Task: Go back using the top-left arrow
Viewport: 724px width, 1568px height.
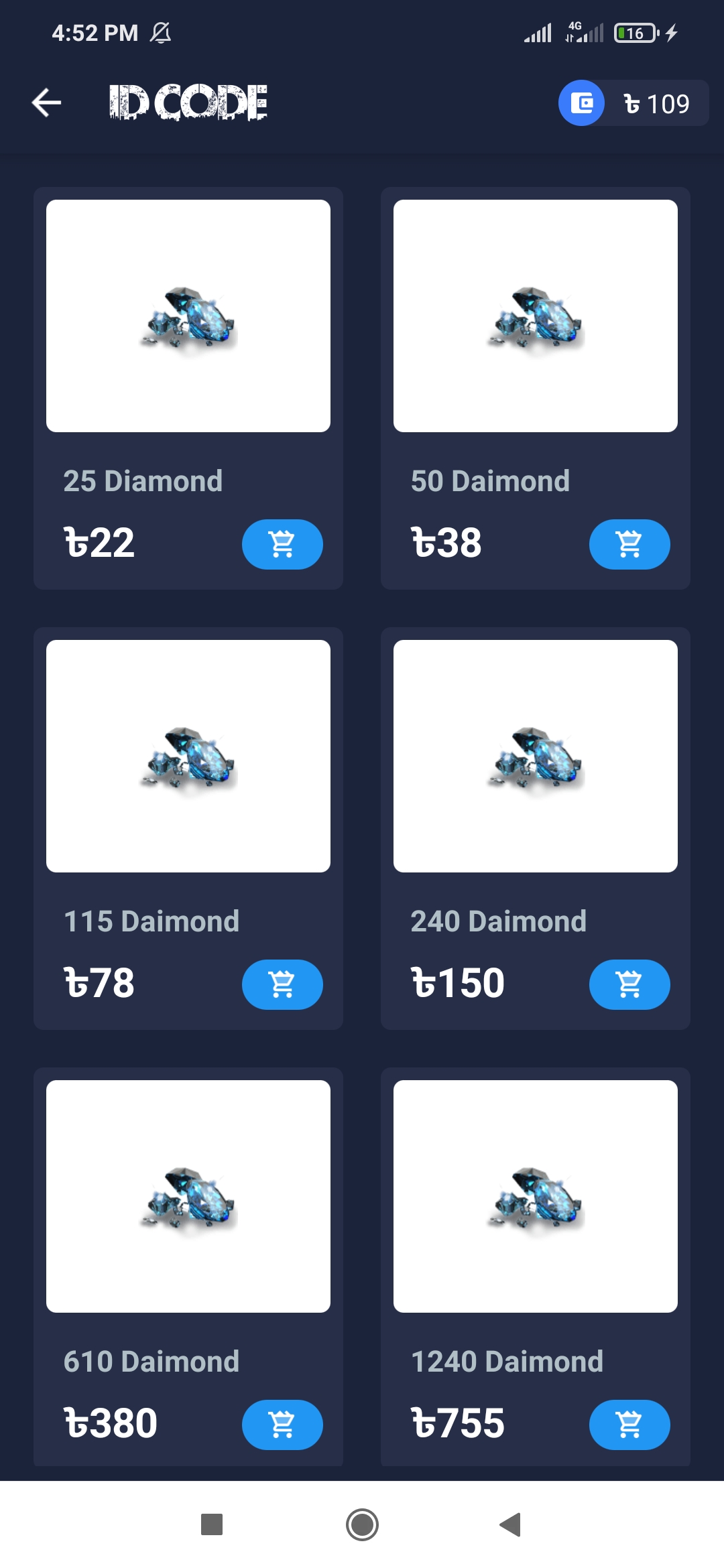Action: [46, 103]
